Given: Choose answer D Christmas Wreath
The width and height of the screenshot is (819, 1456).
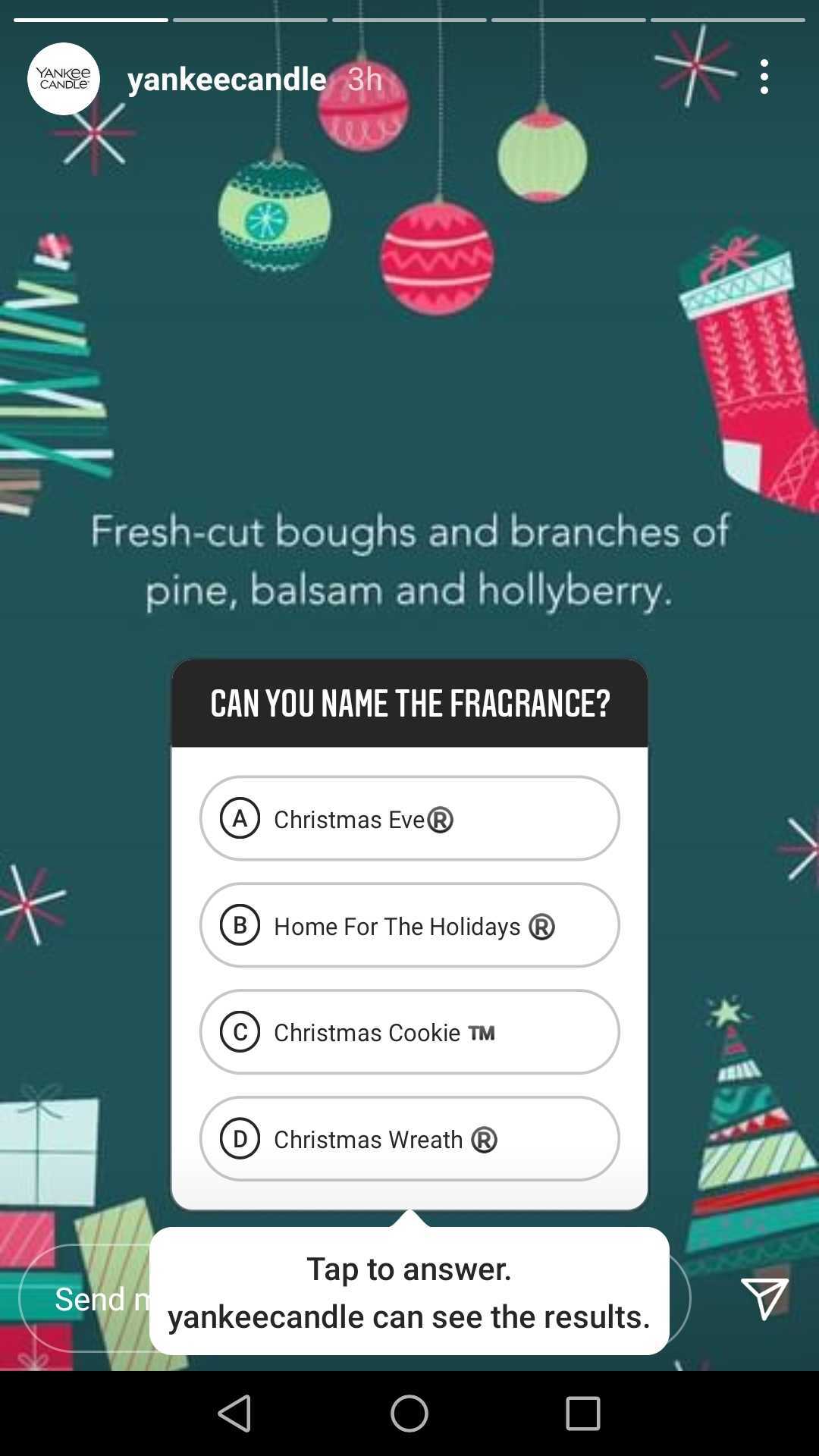Looking at the screenshot, I should 409,1139.
